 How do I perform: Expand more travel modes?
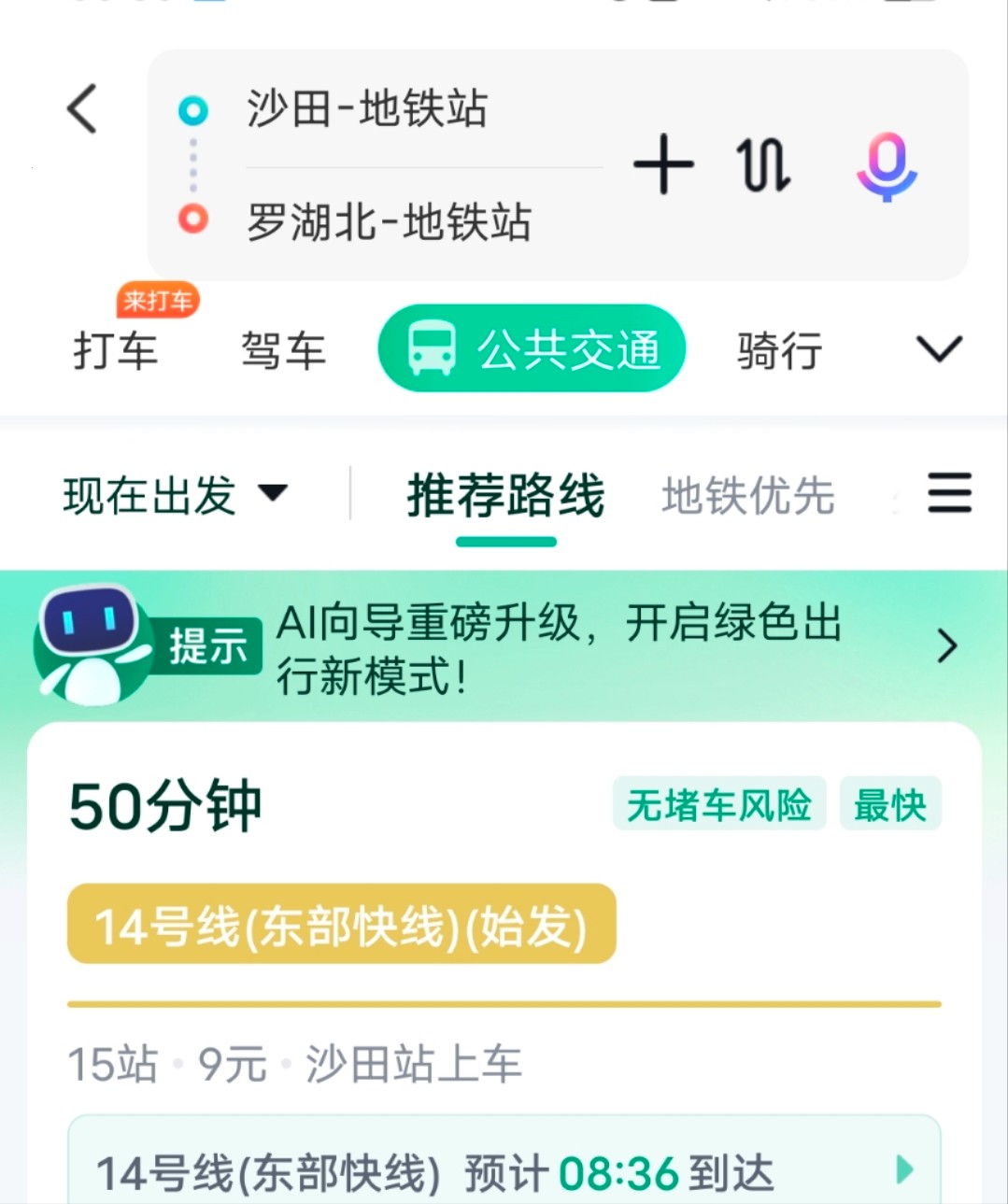pyautogui.click(x=939, y=349)
